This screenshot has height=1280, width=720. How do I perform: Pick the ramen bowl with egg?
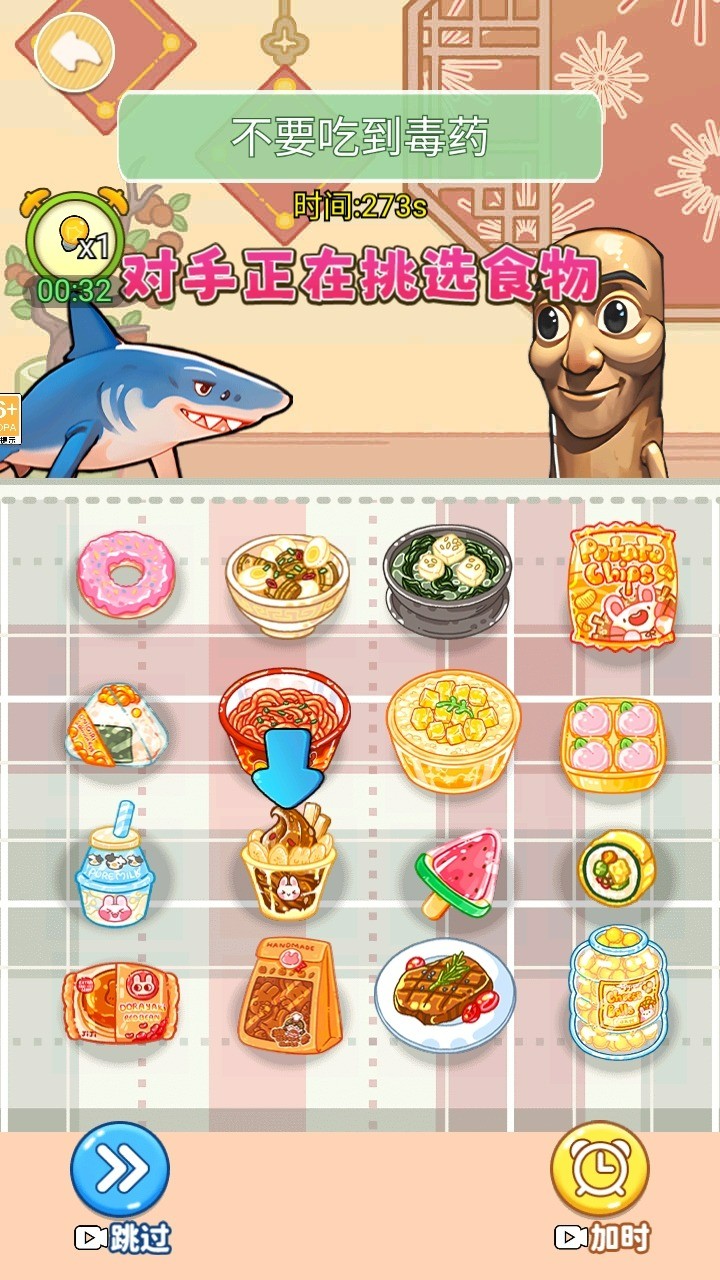(x=287, y=585)
